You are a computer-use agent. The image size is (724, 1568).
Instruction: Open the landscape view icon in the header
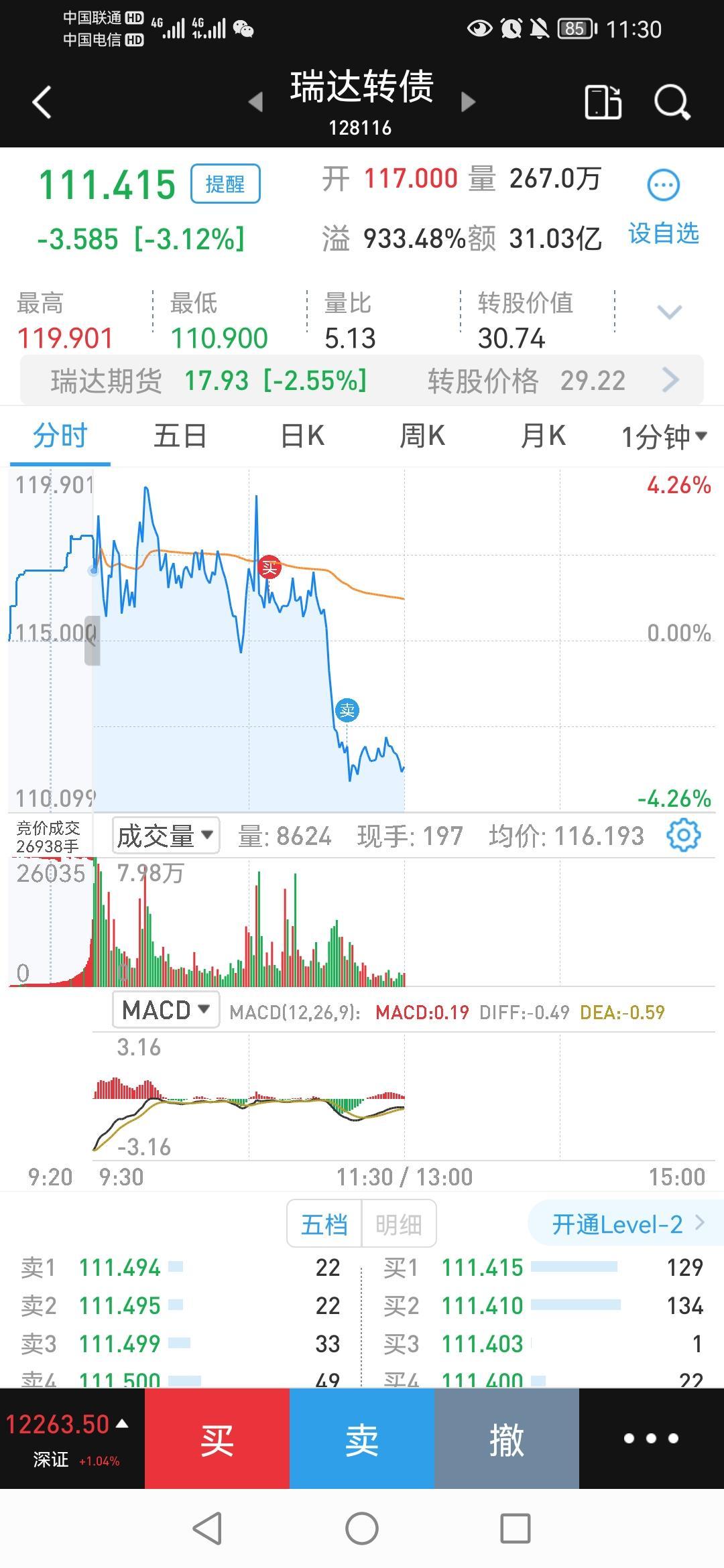[x=603, y=103]
